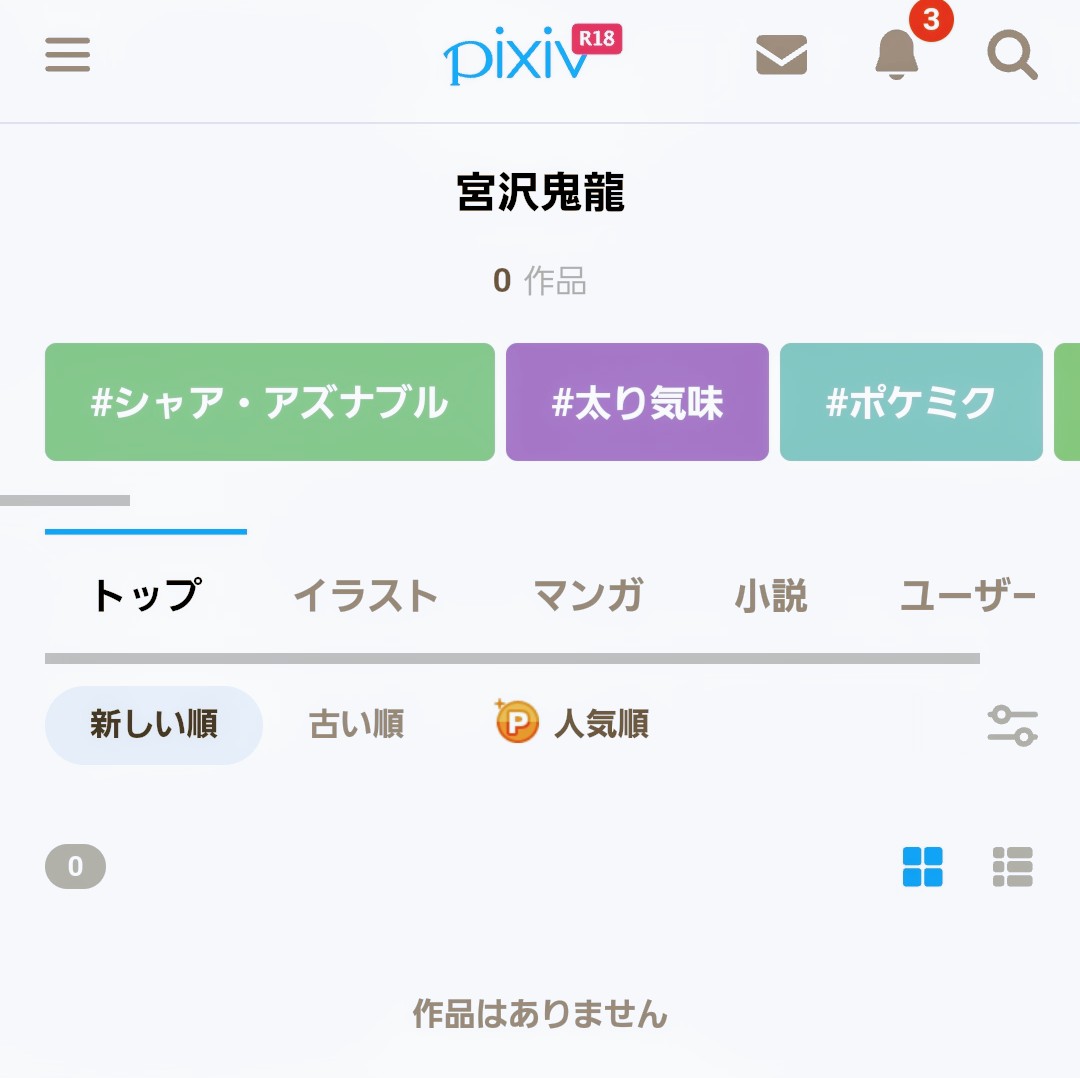Sort results by 新しい順
The width and height of the screenshot is (1080, 1078).
coord(154,724)
